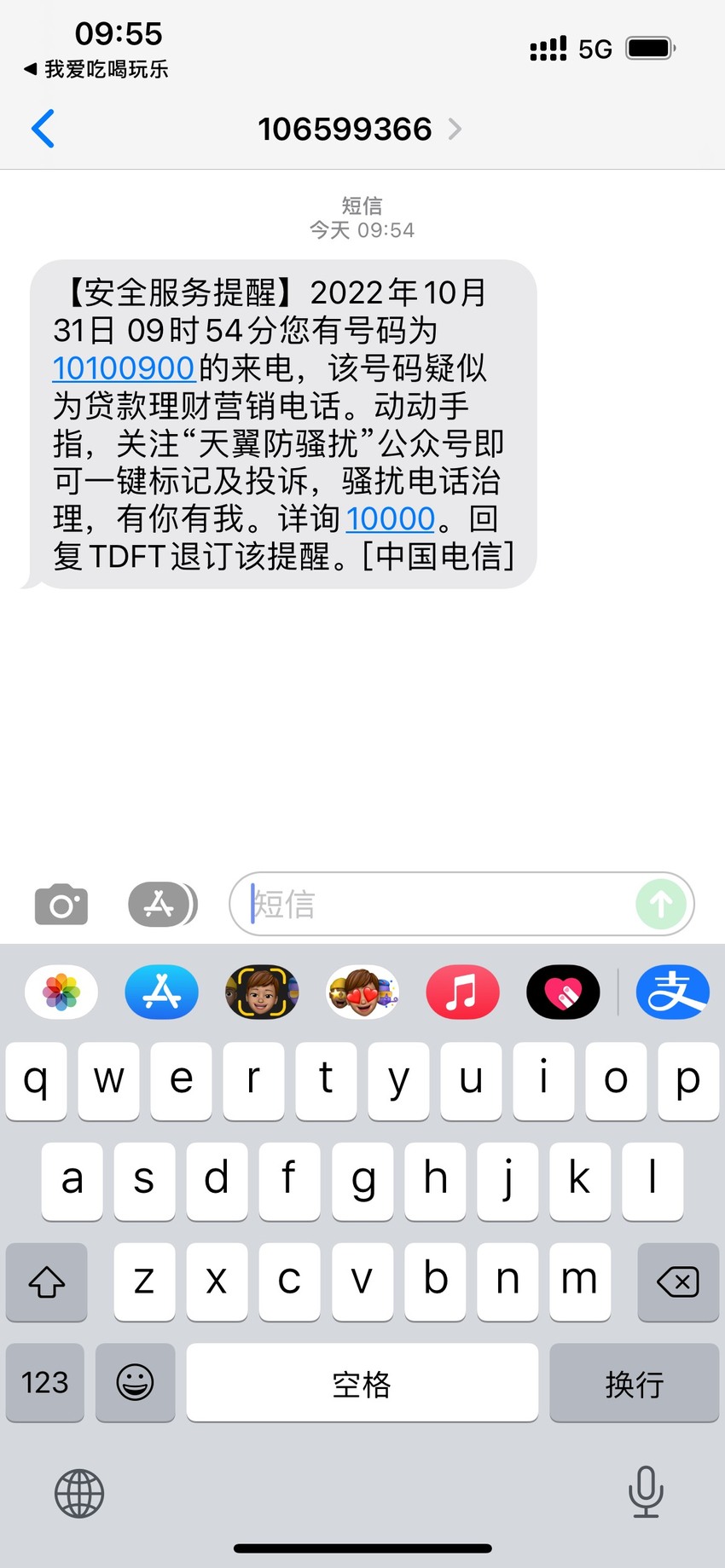Screen dimensions: 725x1568
Task: Open the emoji keyboard
Action: coord(135,1382)
